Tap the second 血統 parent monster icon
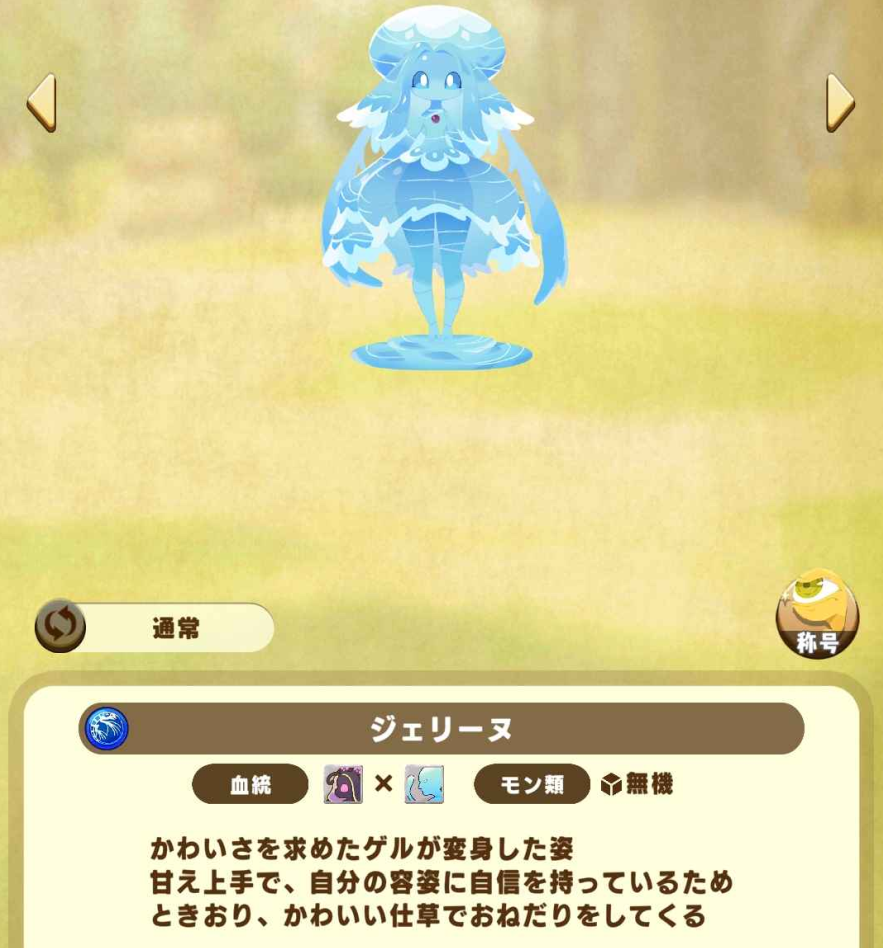883x948 pixels. coord(424,785)
